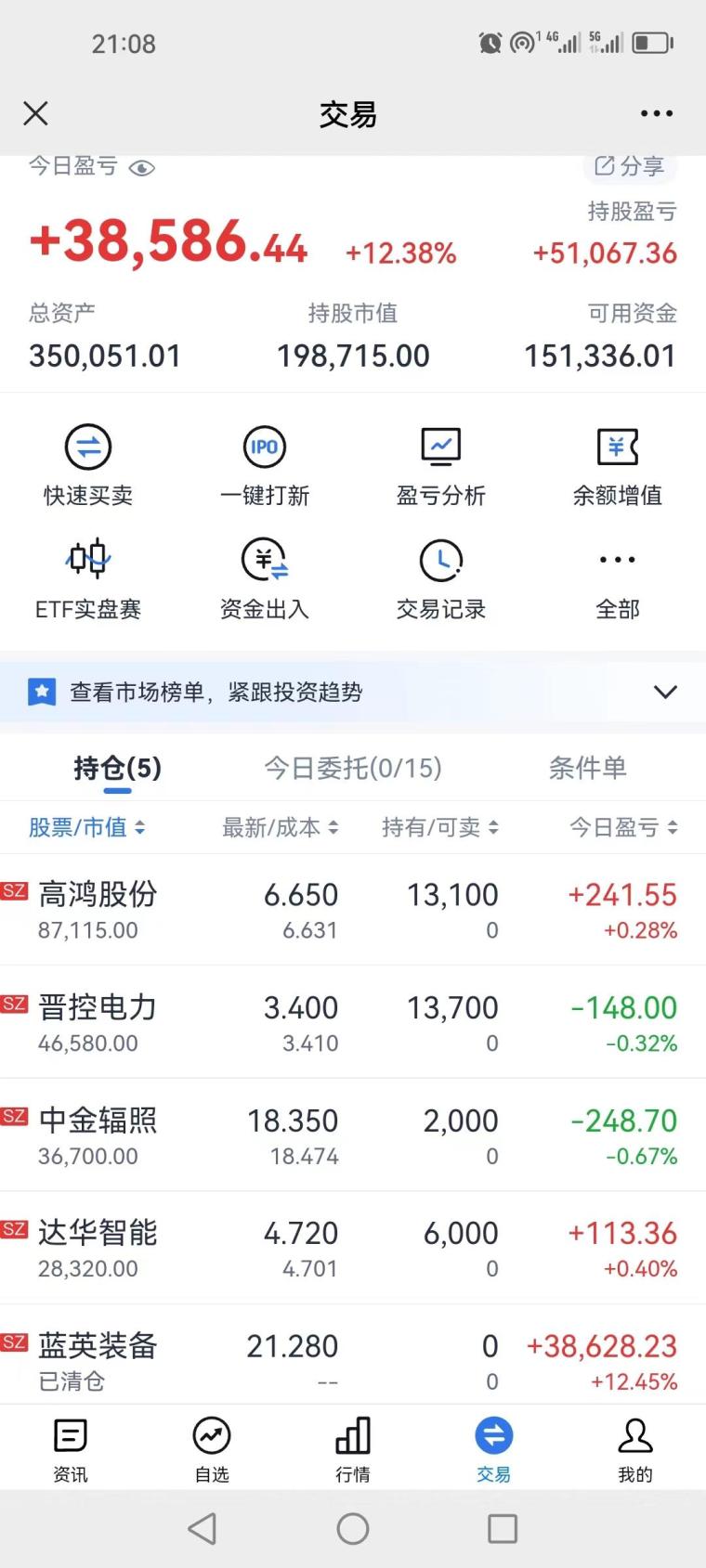Switch to the 条件单 tab
706x1568 pixels.
pyautogui.click(x=587, y=768)
